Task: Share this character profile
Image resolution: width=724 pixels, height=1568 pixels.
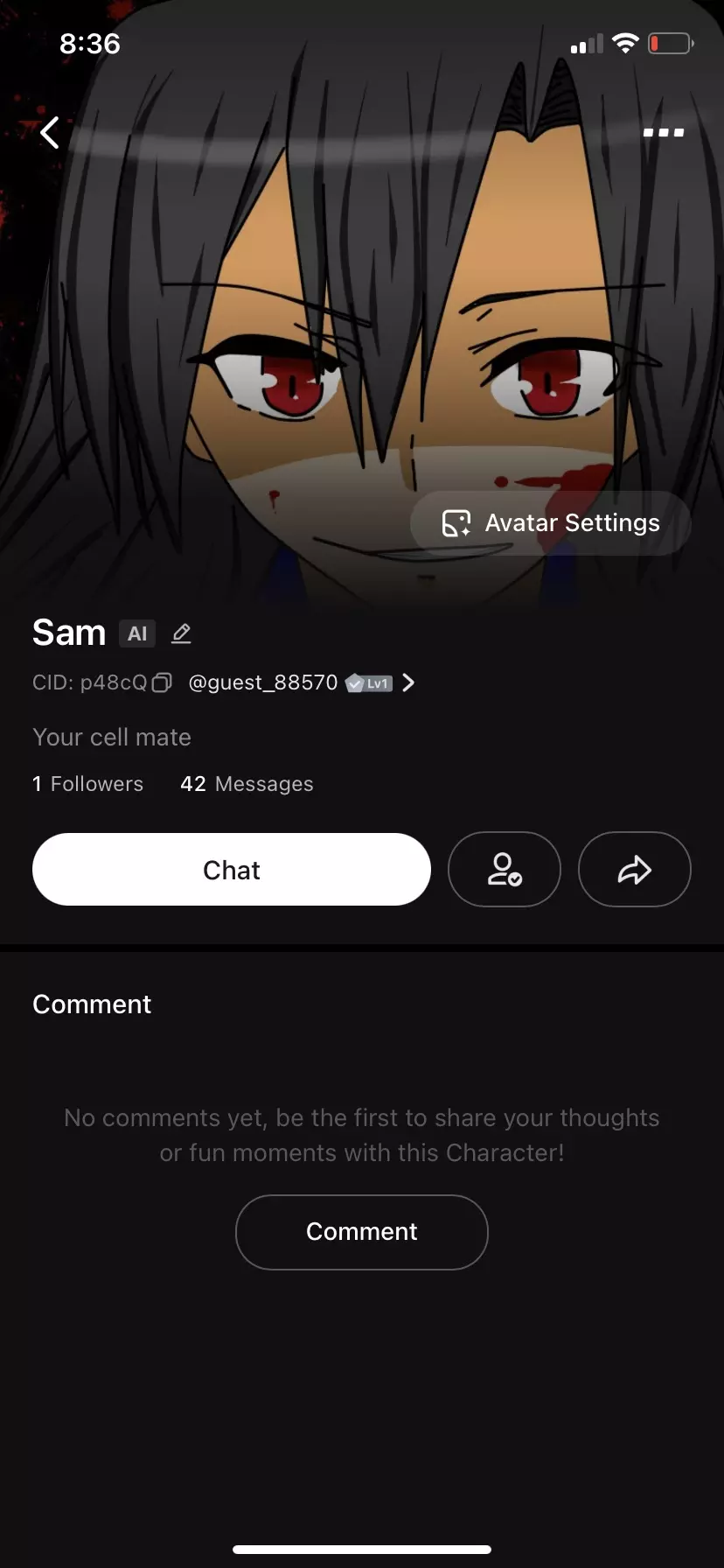Action: pyautogui.click(x=635, y=870)
